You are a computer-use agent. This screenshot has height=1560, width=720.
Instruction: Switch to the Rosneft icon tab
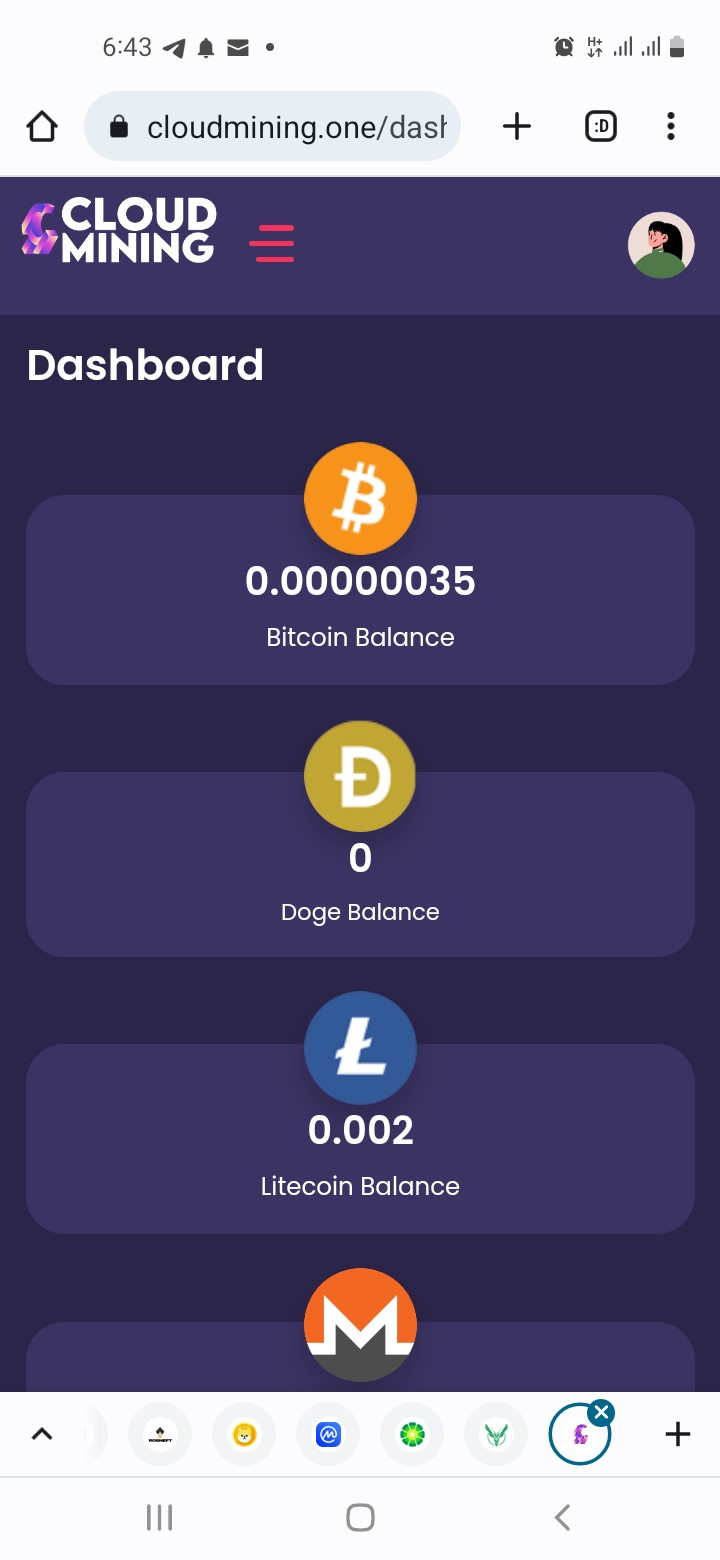160,1435
